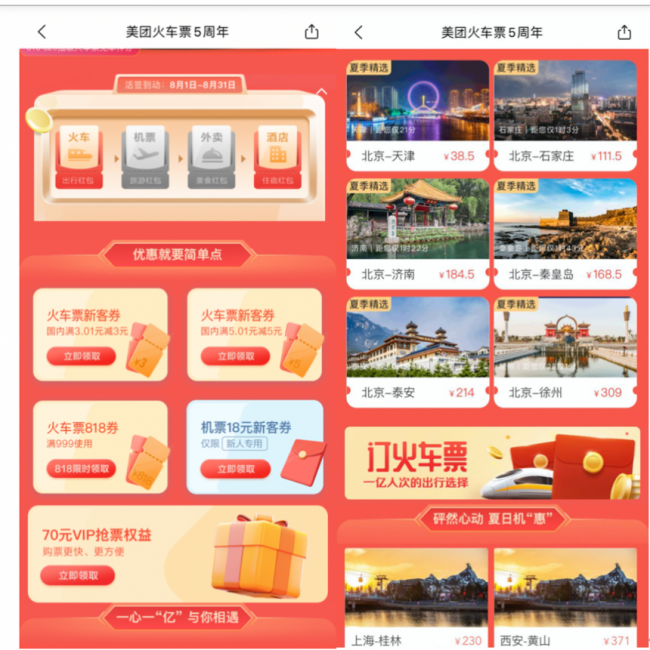
Task: View the 北京-秦皇岛 route card
Action: [x=565, y=232]
